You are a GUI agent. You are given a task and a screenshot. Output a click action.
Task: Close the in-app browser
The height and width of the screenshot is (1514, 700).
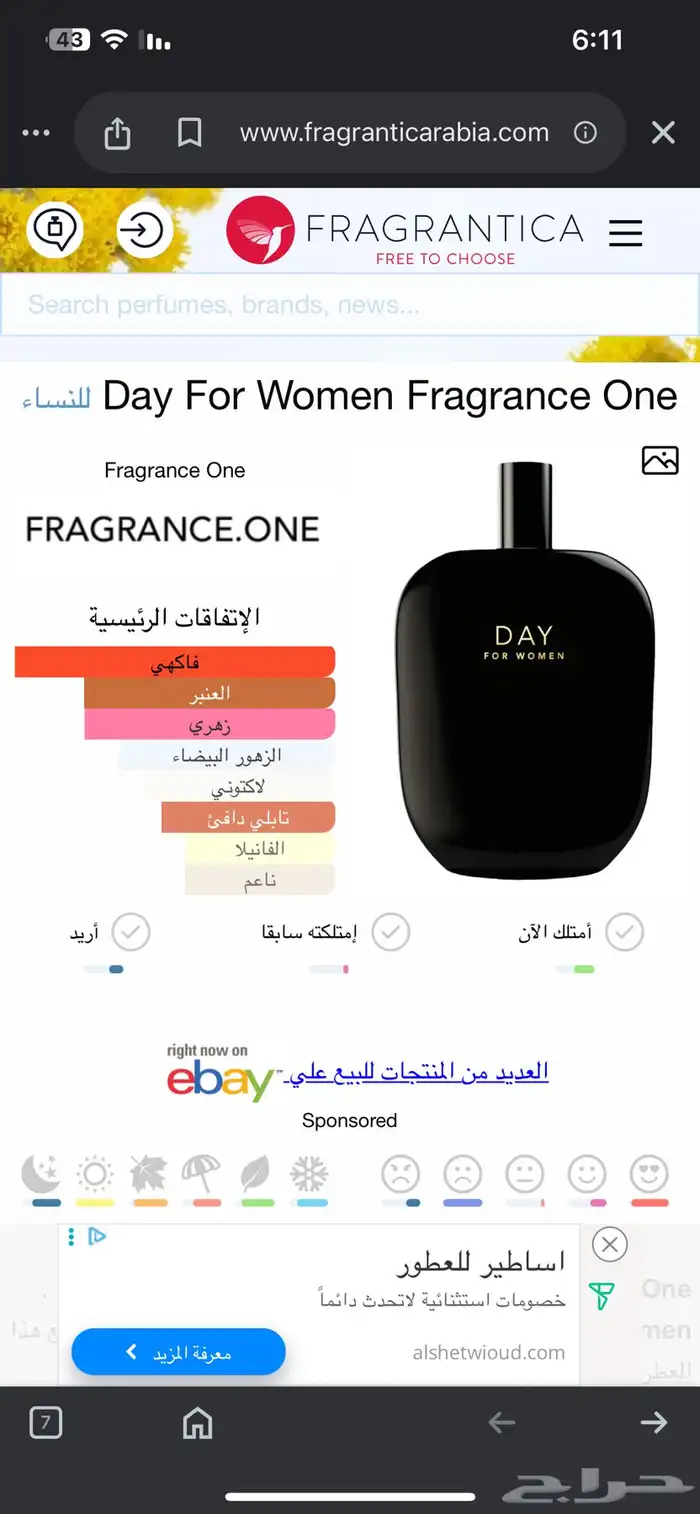coord(663,133)
